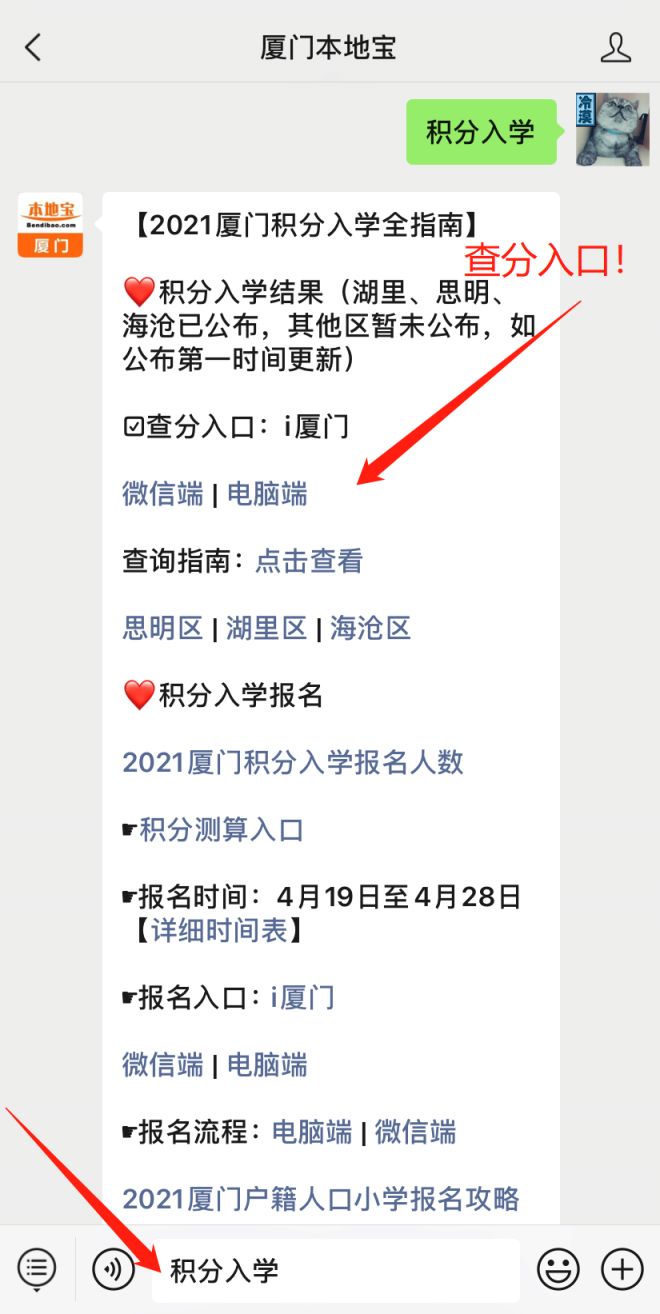Go back from the 厦门本地宝 chat

click(x=33, y=47)
